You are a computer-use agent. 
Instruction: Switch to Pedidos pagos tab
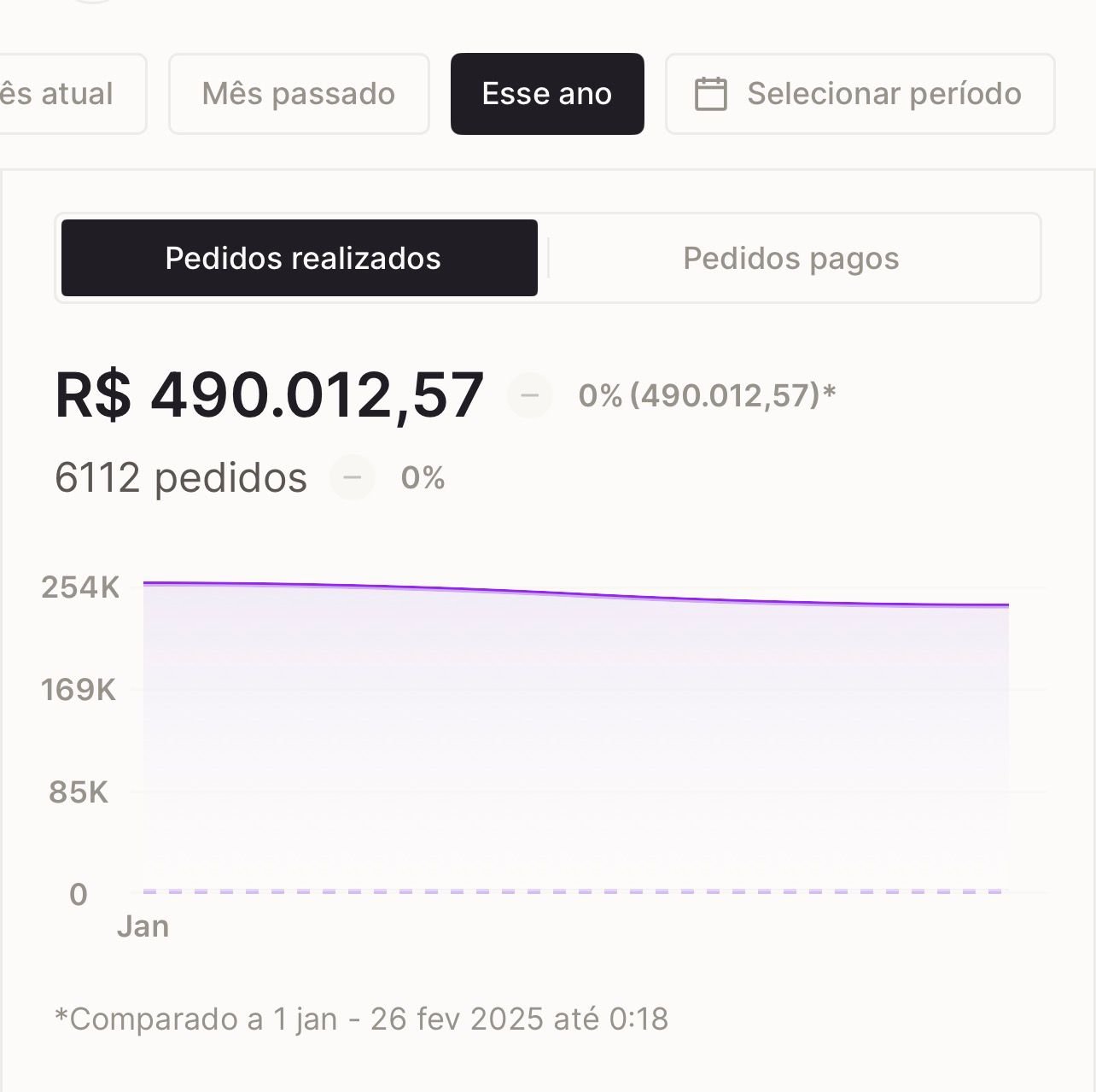coord(791,258)
